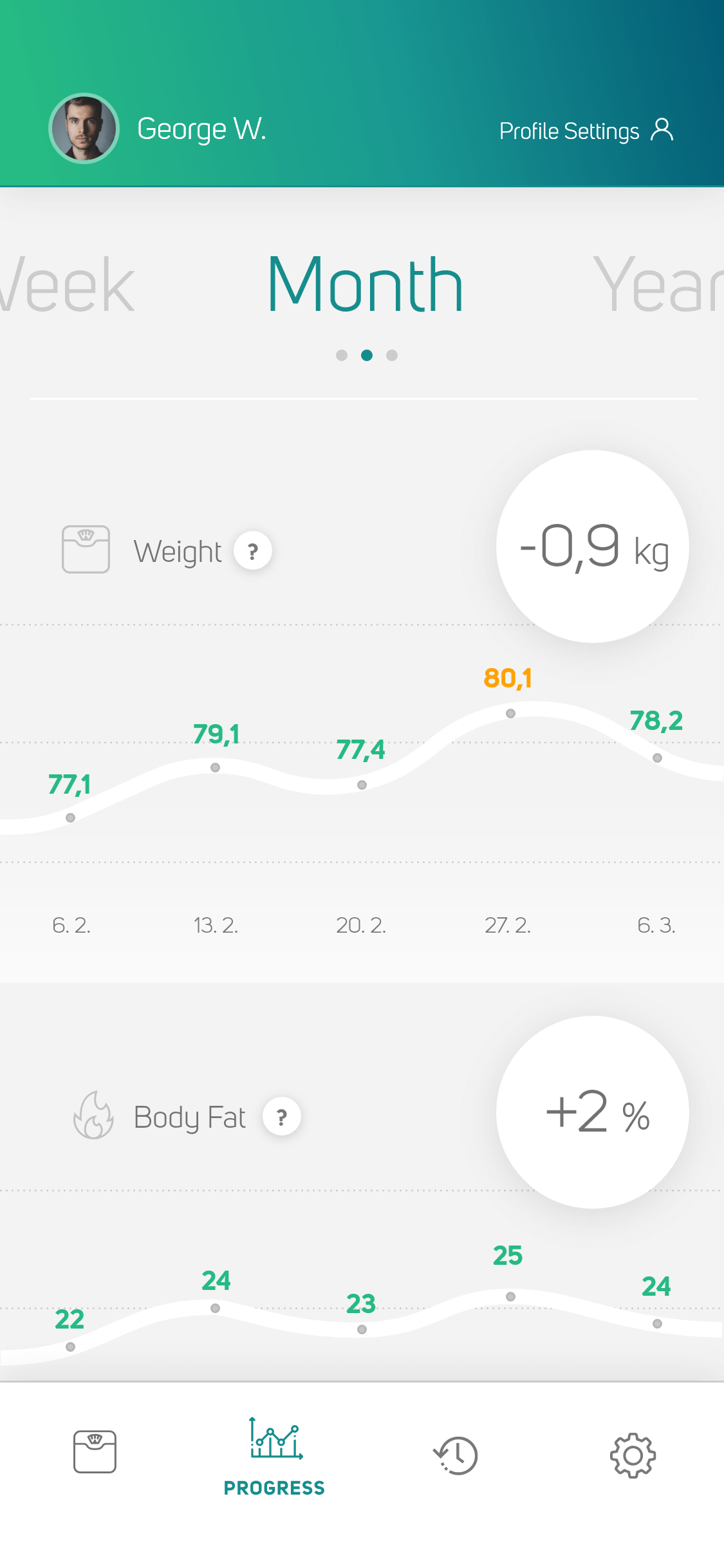Open the scale tab in bottom navigation
Image resolution: width=724 pixels, height=1568 pixels.
pos(95,1452)
